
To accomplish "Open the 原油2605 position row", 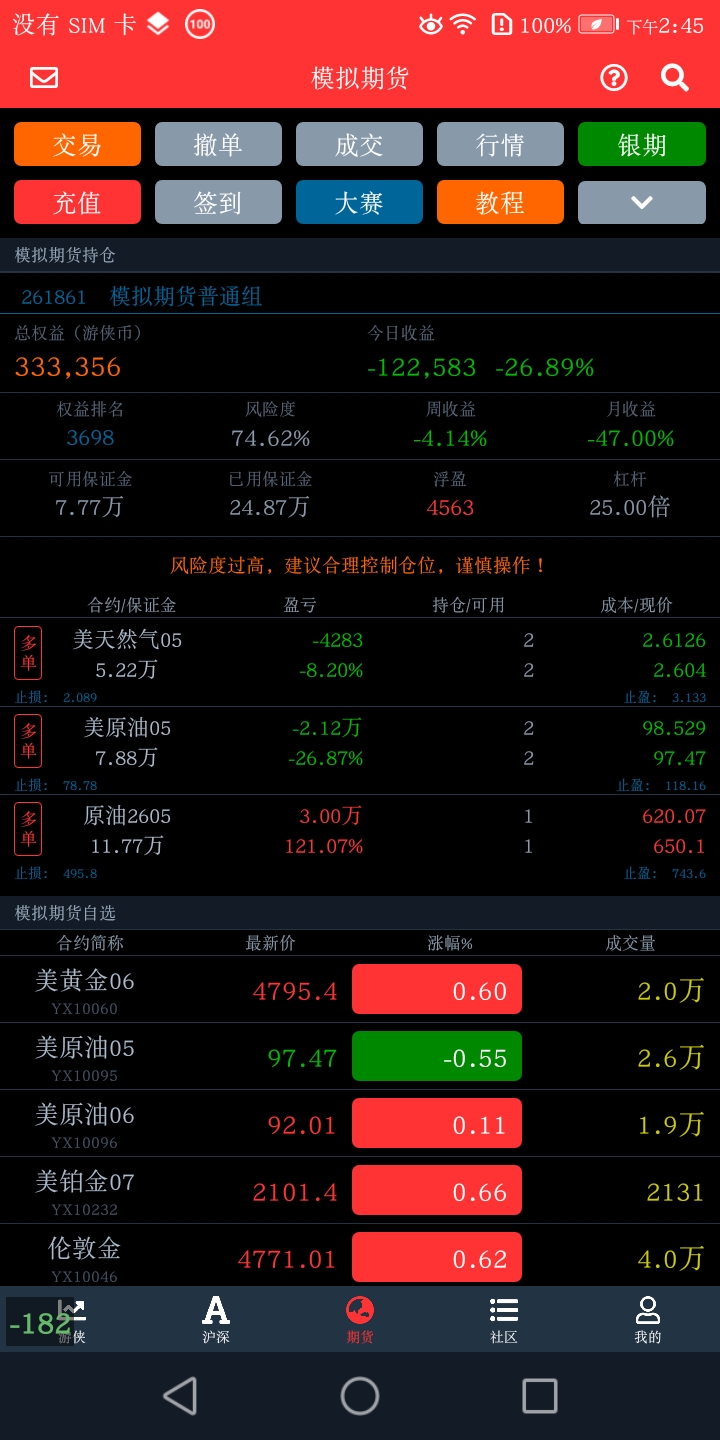I will [360, 832].
